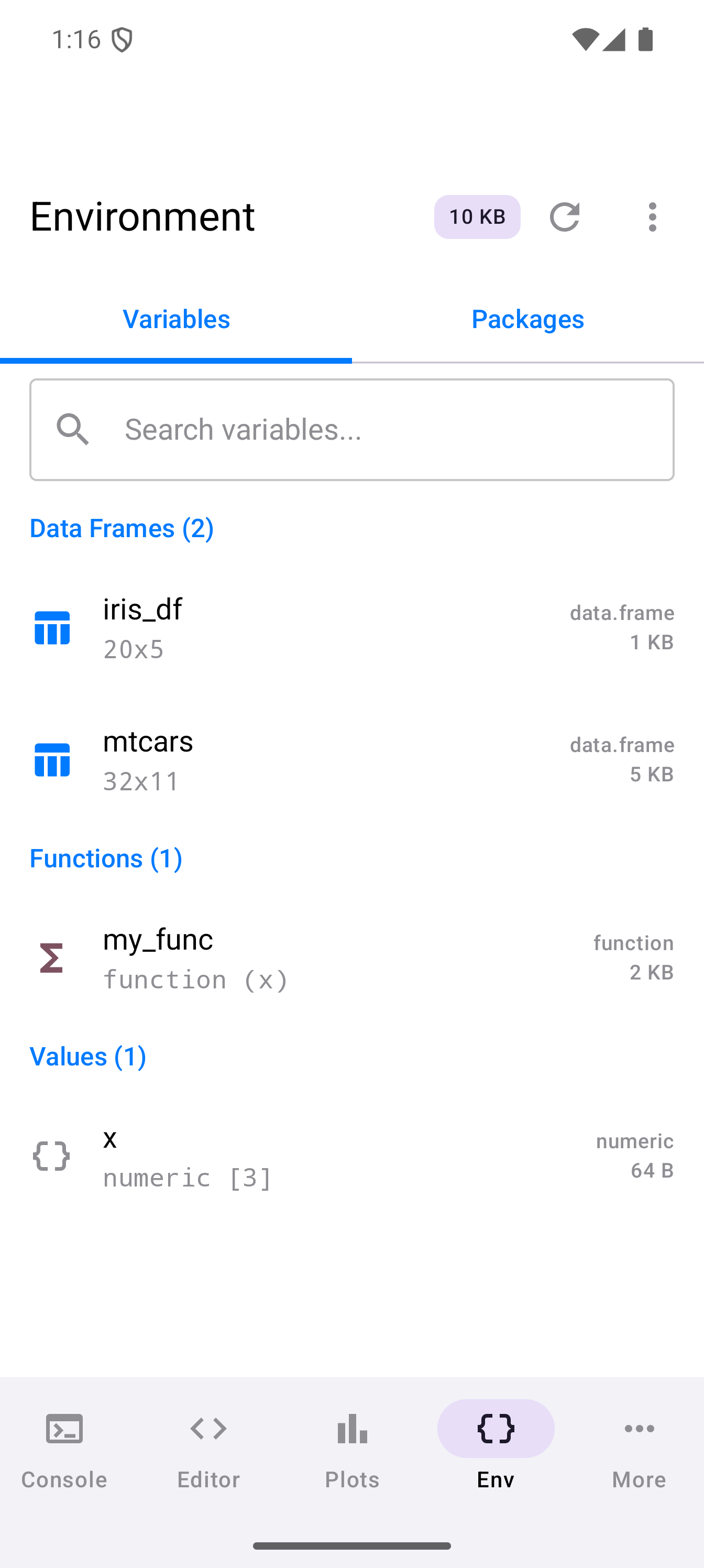Switch to the Packages tab
This screenshot has height=1568, width=704.
[x=527, y=319]
